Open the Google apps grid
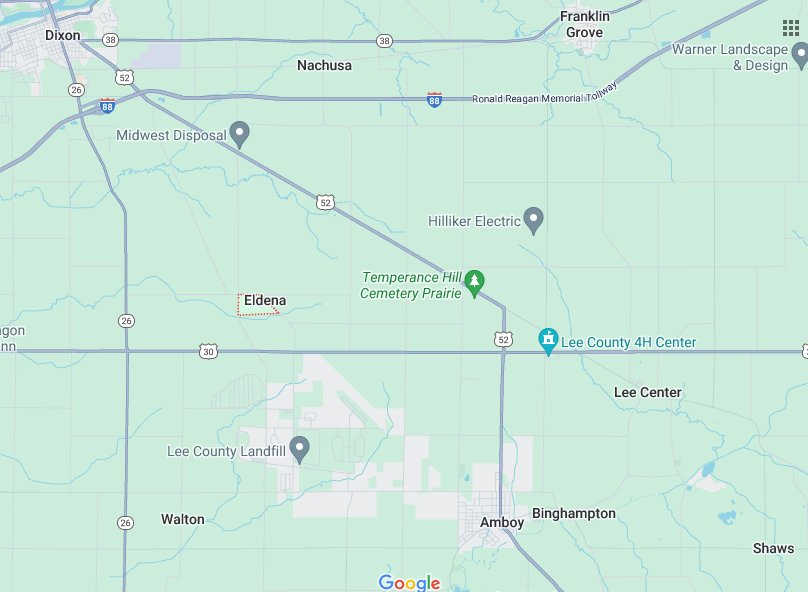Image resolution: width=808 pixels, height=592 pixels. pos(790,27)
